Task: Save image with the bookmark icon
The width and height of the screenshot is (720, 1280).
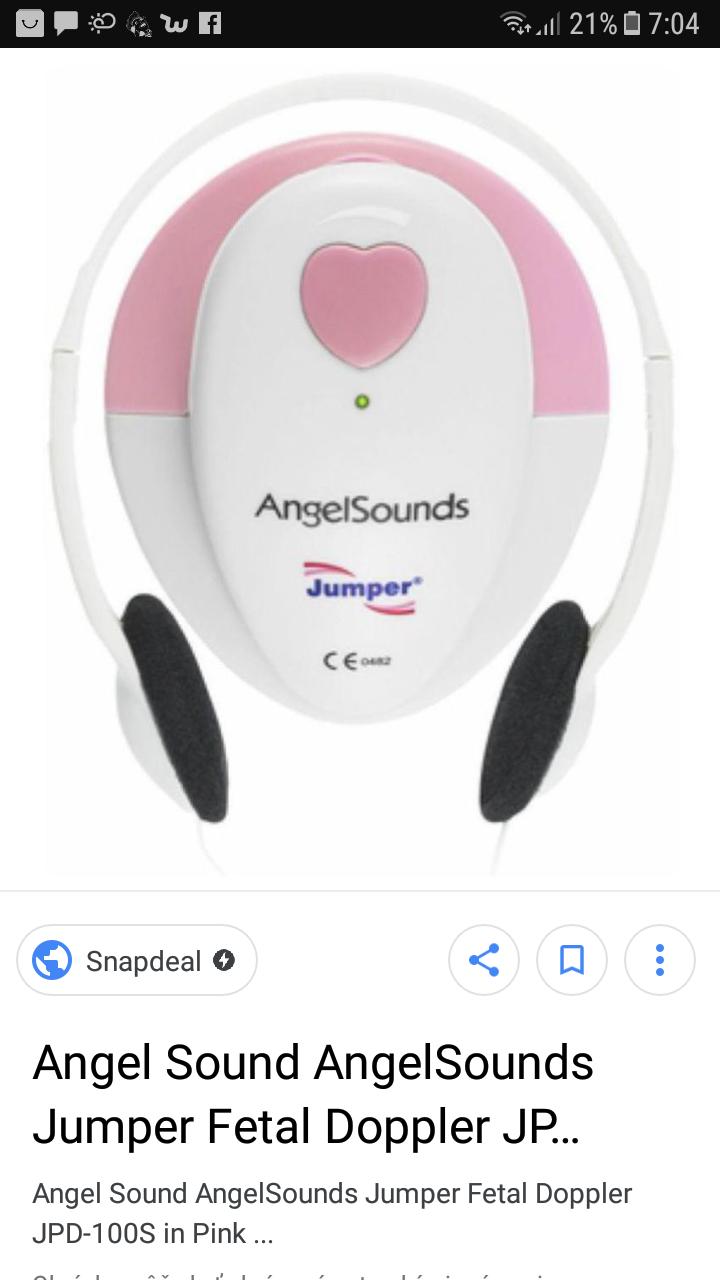Action: [x=572, y=961]
